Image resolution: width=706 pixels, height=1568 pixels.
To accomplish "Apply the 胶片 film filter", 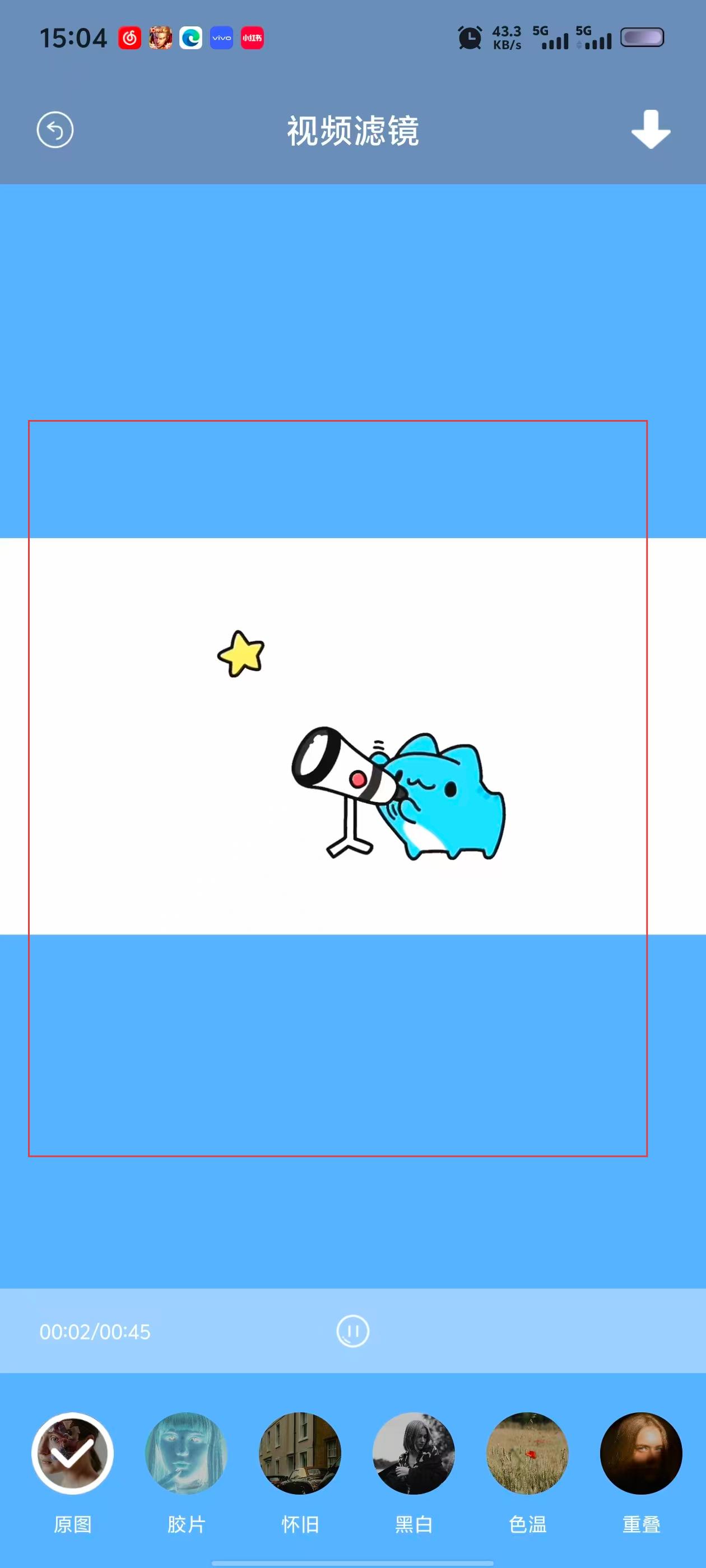I will (x=187, y=1453).
